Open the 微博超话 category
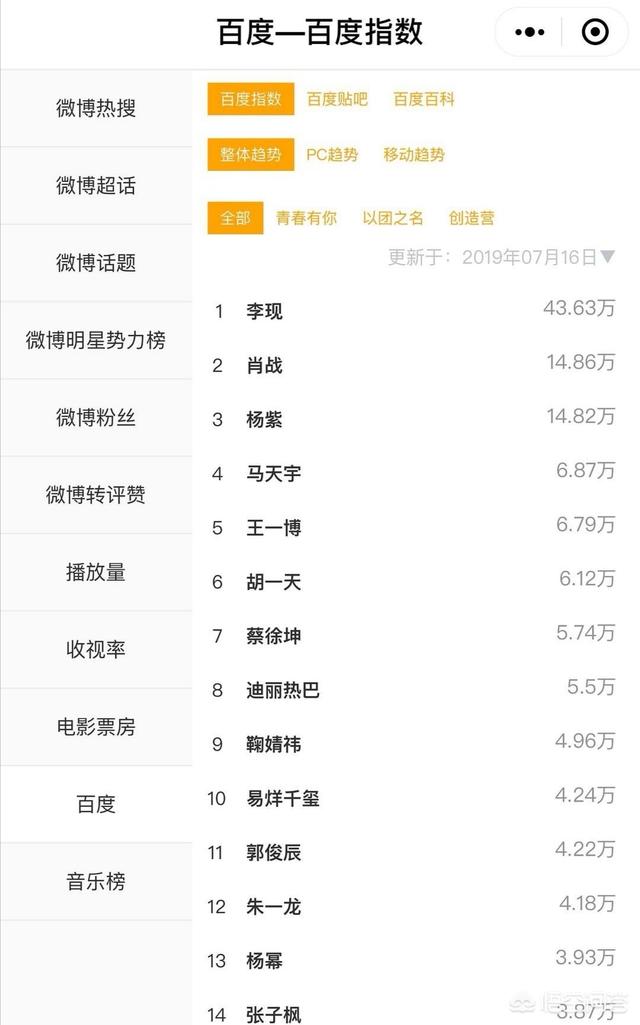640x1025 pixels. click(x=96, y=186)
